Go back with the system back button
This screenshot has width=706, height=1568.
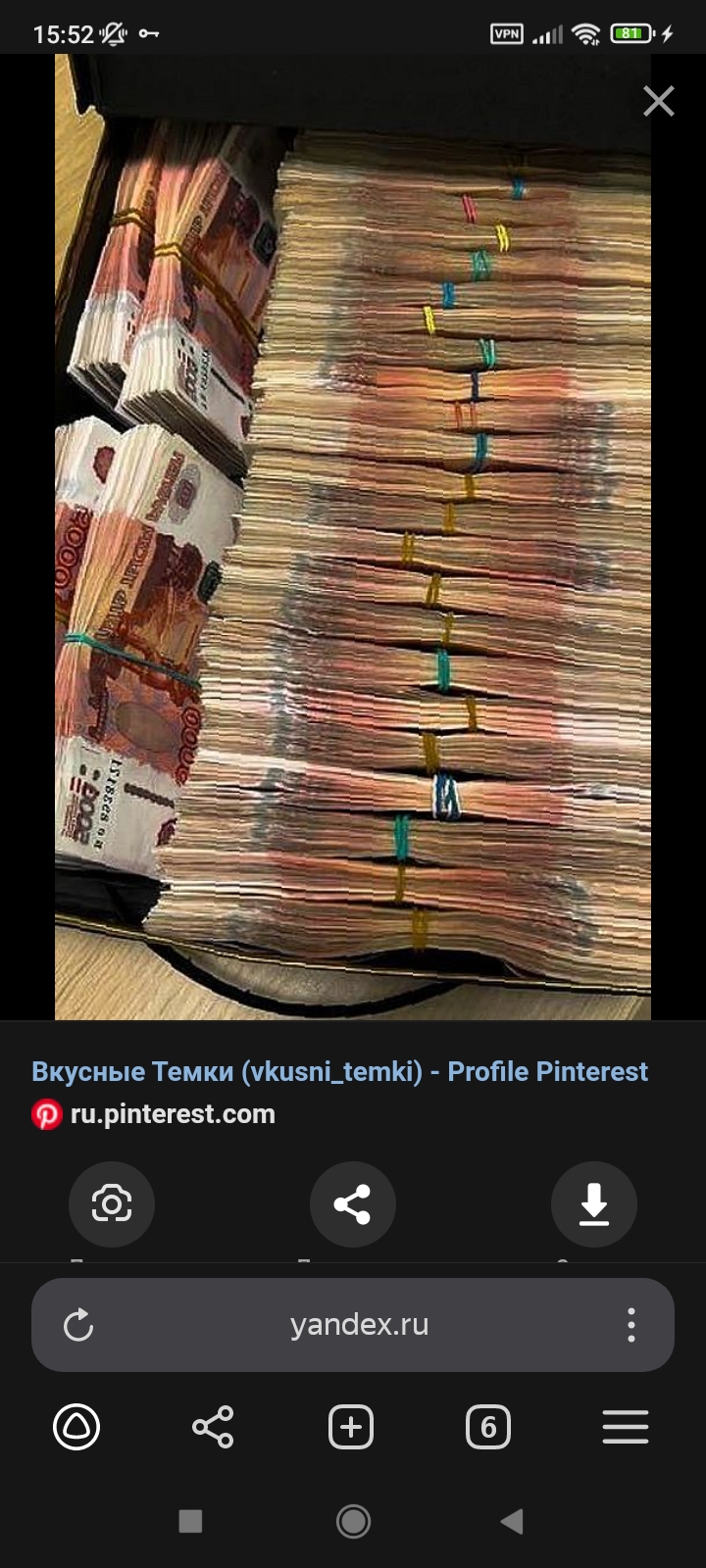[x=511, y=1521]
